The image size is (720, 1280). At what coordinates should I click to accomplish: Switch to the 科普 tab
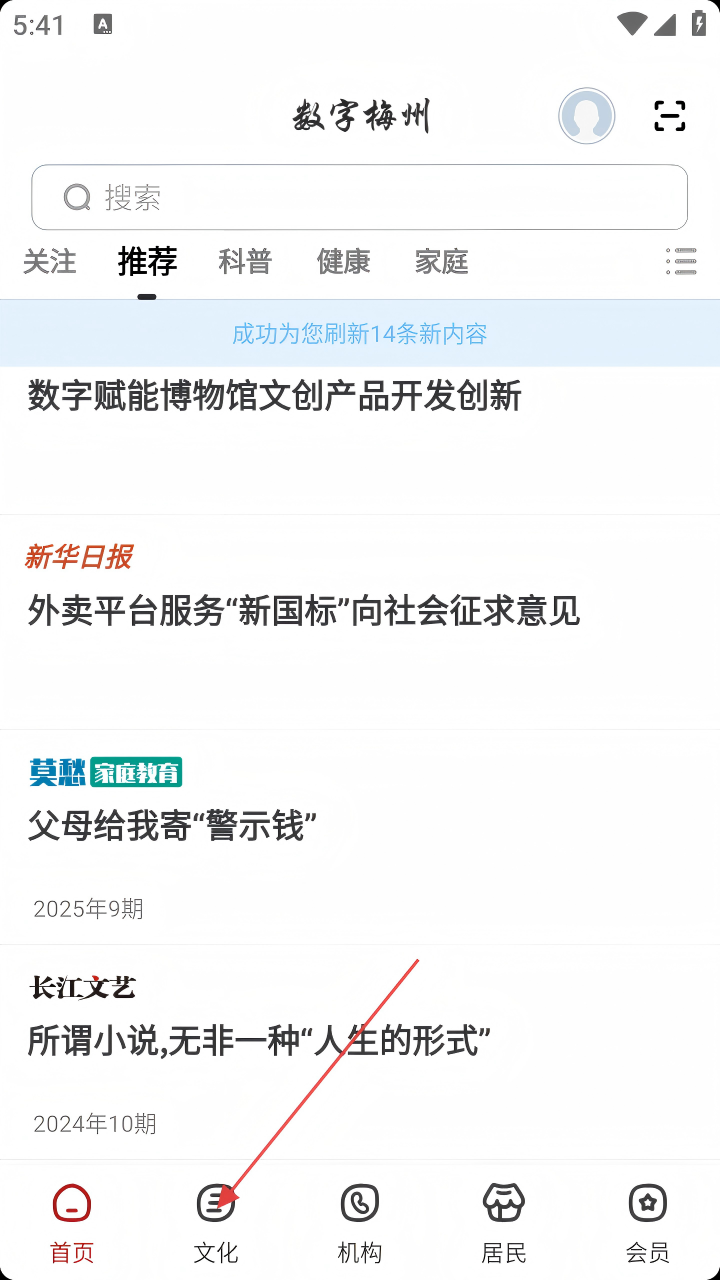tap(245, 262)
